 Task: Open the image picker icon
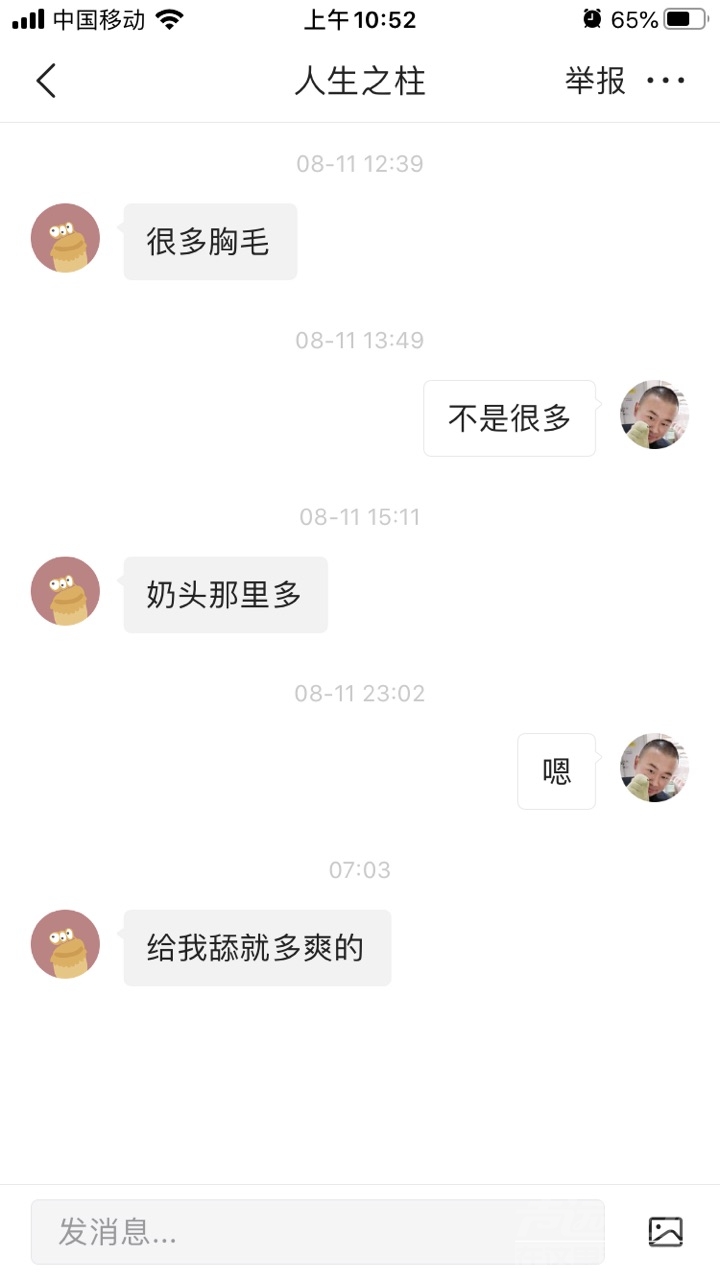(x=665, y=1232)
